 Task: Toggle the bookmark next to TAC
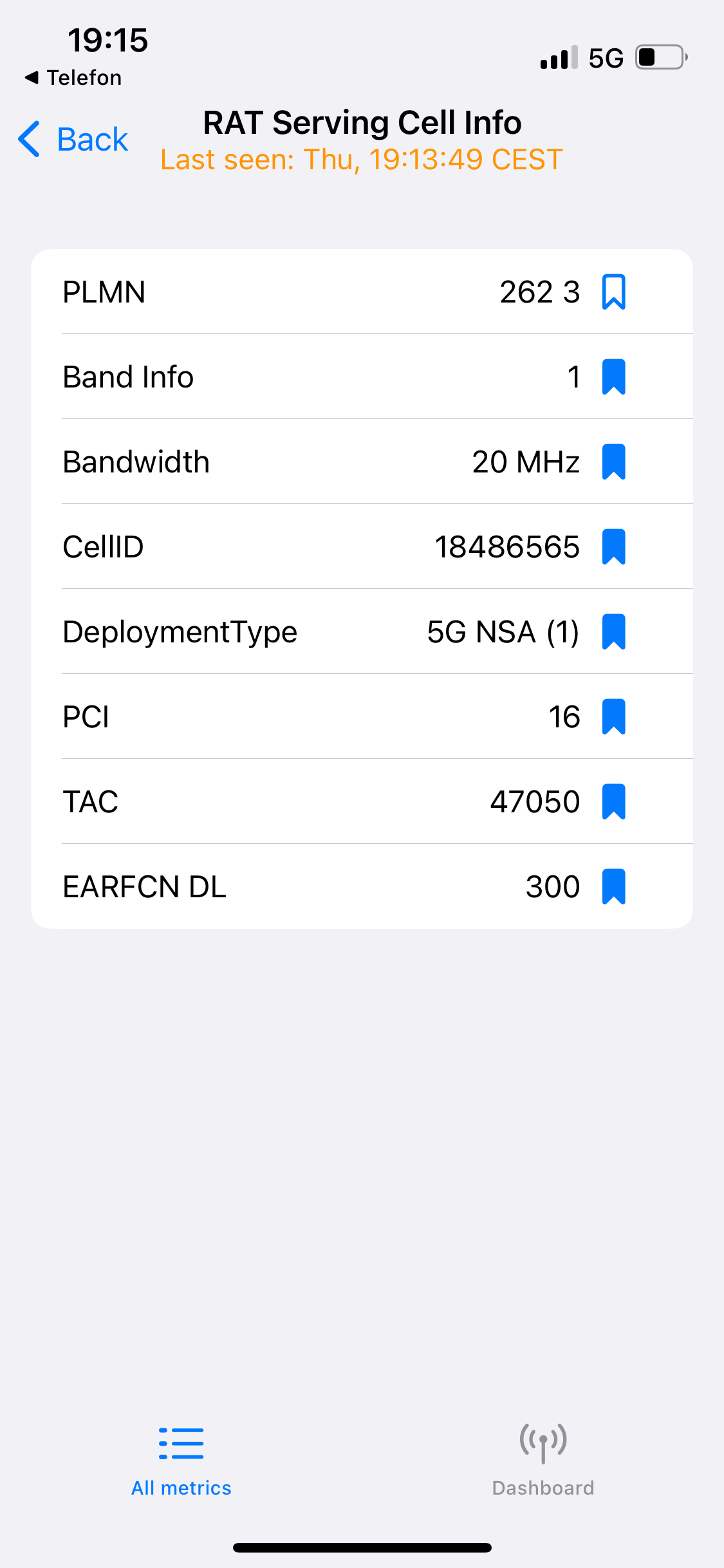(x=613, y=801)
